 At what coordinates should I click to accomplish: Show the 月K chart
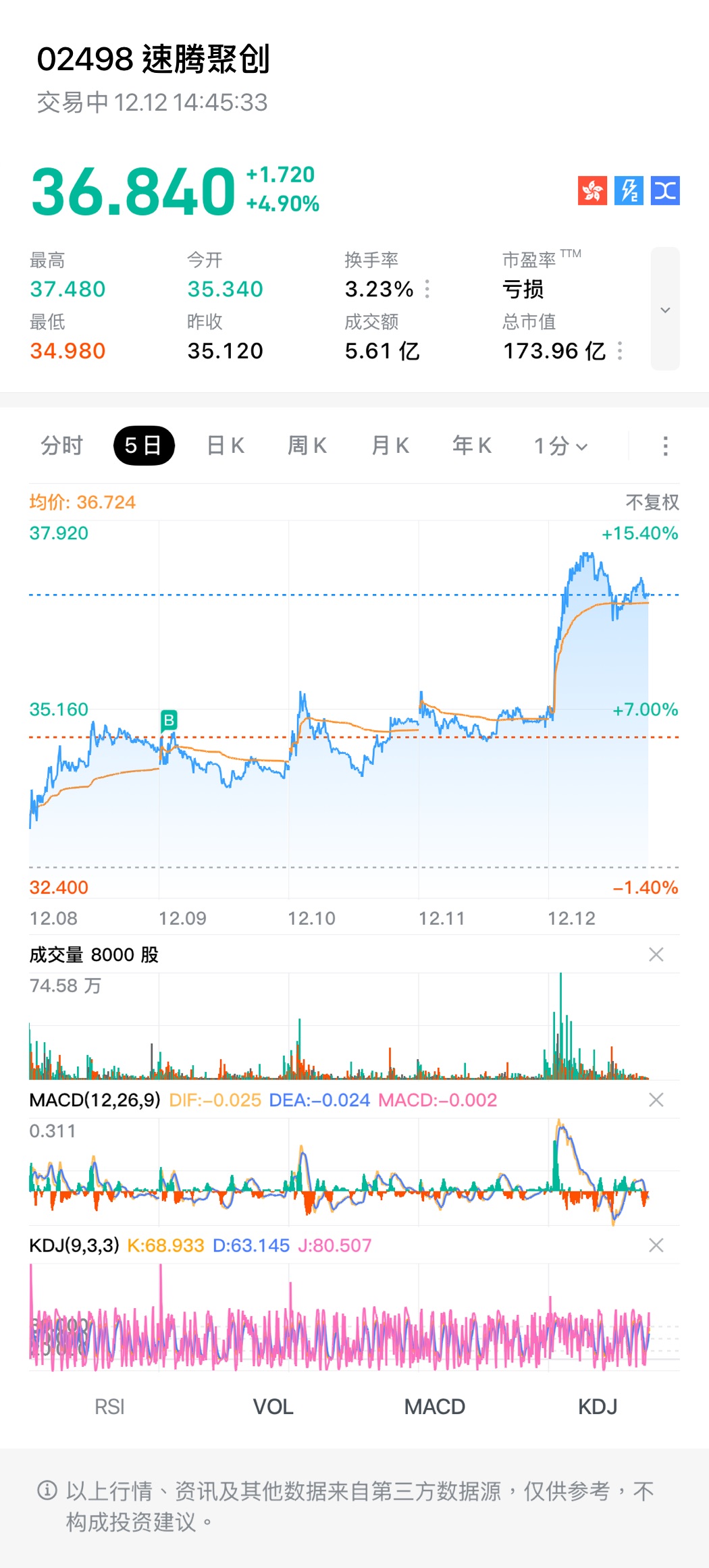[390, 445]
